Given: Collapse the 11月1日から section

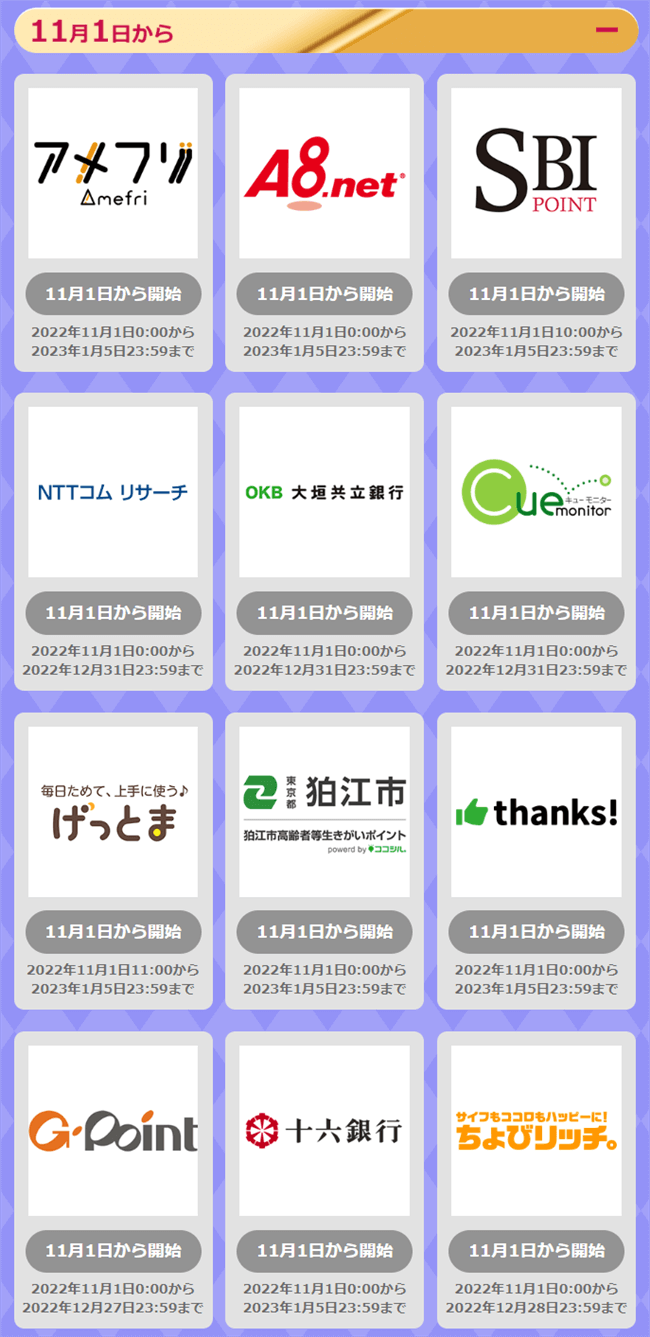Looking at the screenshot, I should coord(606,30).
